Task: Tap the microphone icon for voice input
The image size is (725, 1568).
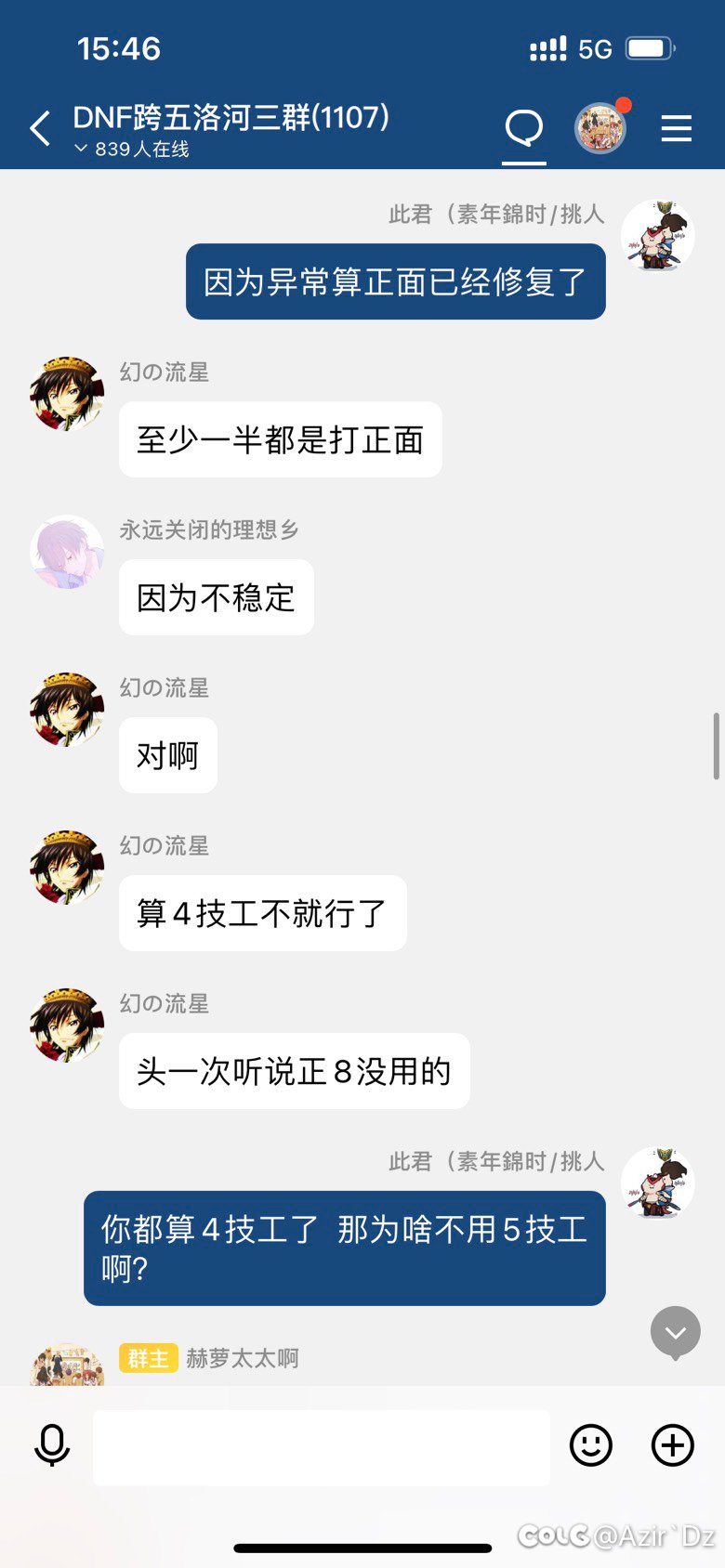Action: [52, 1444]
